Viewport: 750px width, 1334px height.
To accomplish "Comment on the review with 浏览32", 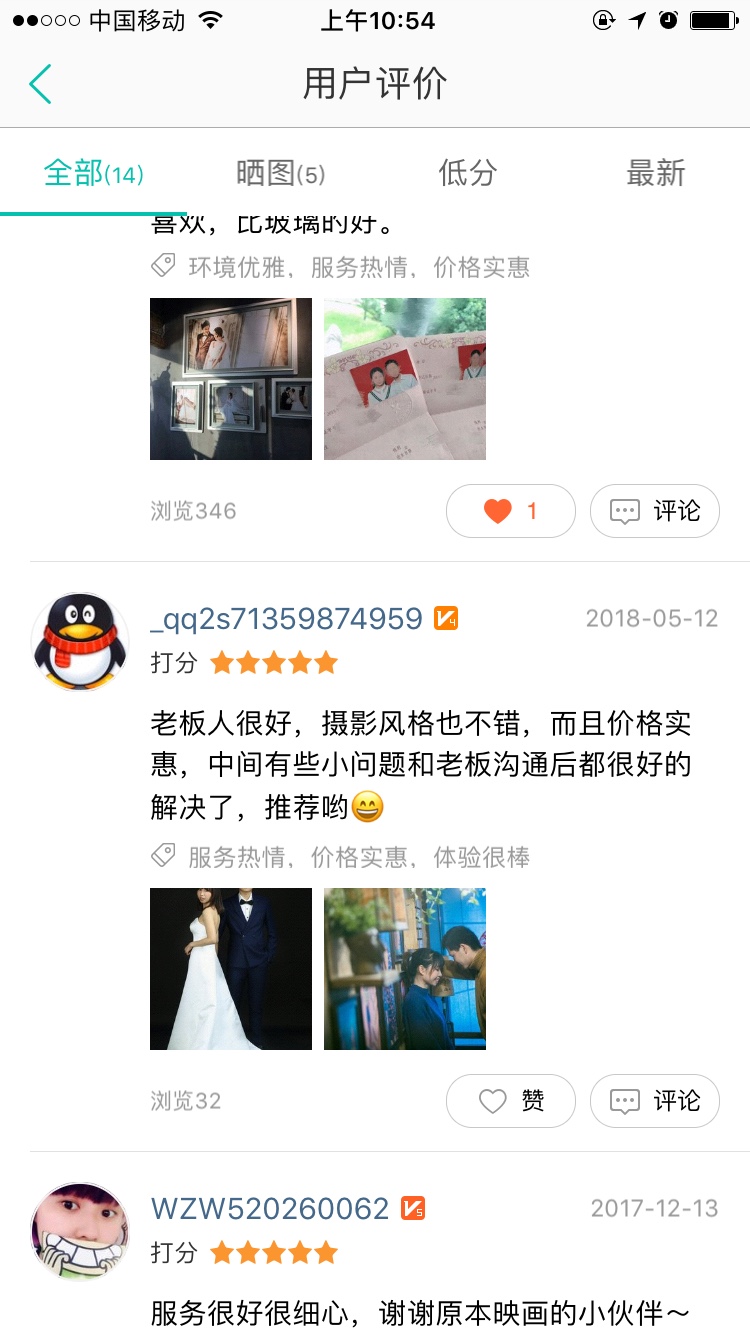I will point(654,1101).
